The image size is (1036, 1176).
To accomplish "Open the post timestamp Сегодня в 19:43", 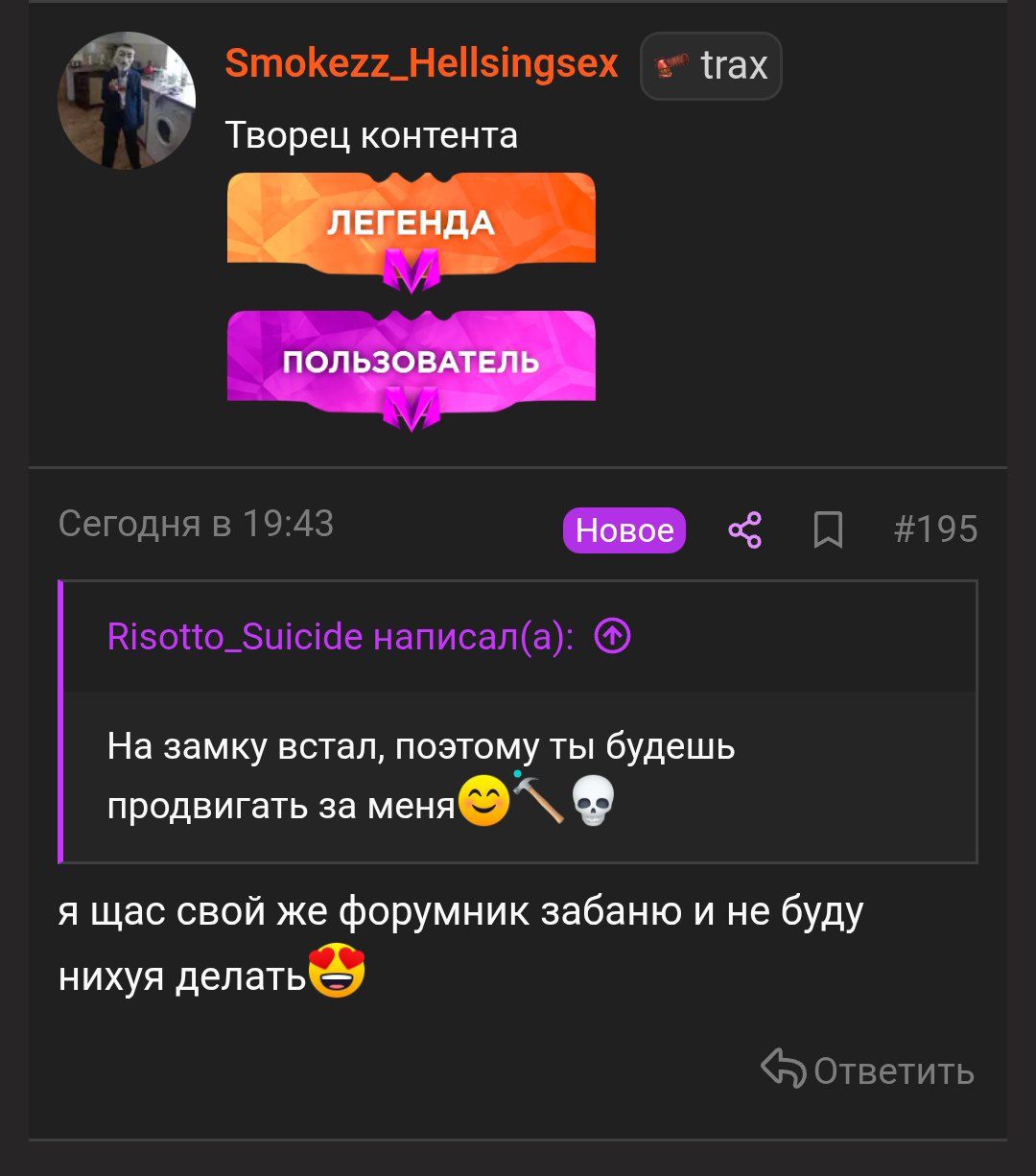I will pyautogui.click(x=196, y=525).
